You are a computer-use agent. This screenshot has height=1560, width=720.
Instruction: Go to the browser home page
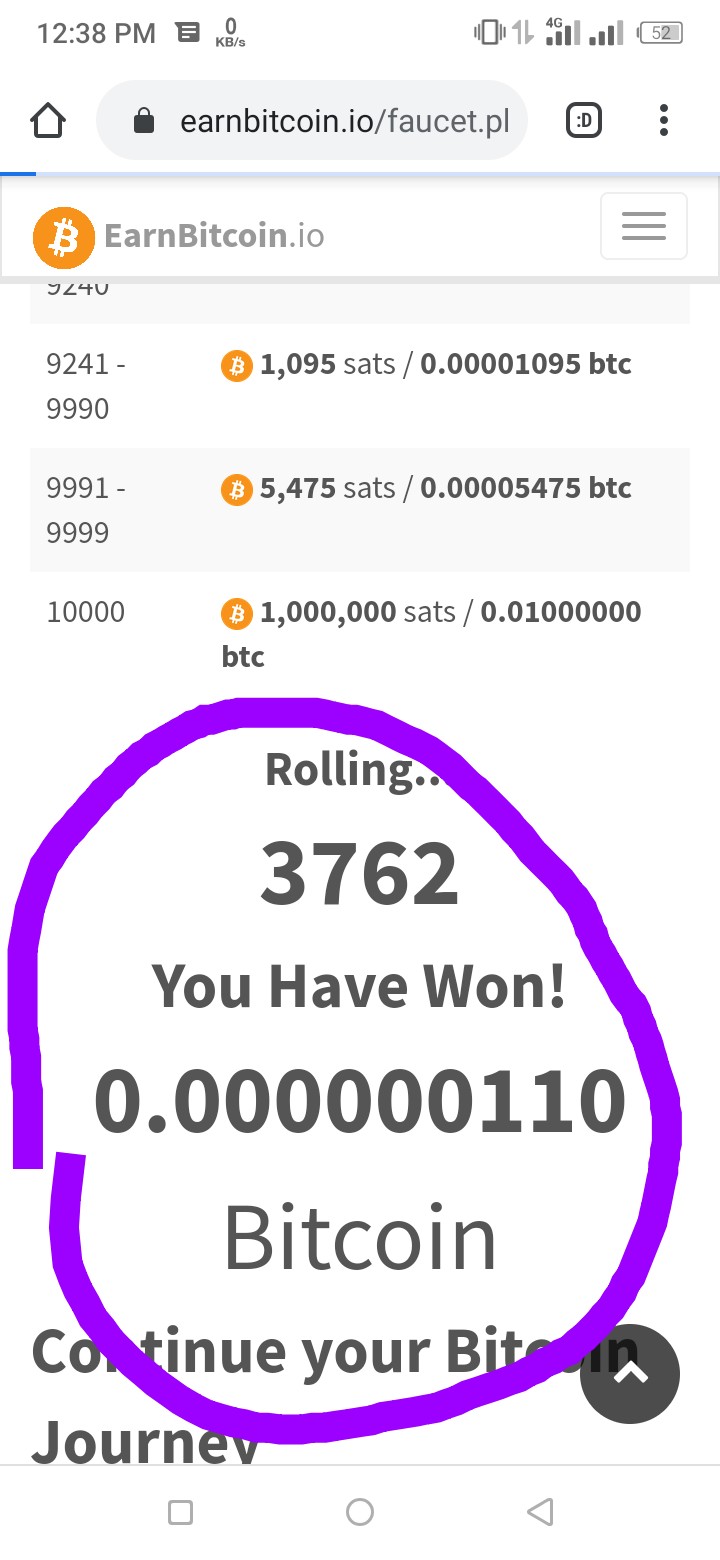pyautogui.click(x=49, y=122)
